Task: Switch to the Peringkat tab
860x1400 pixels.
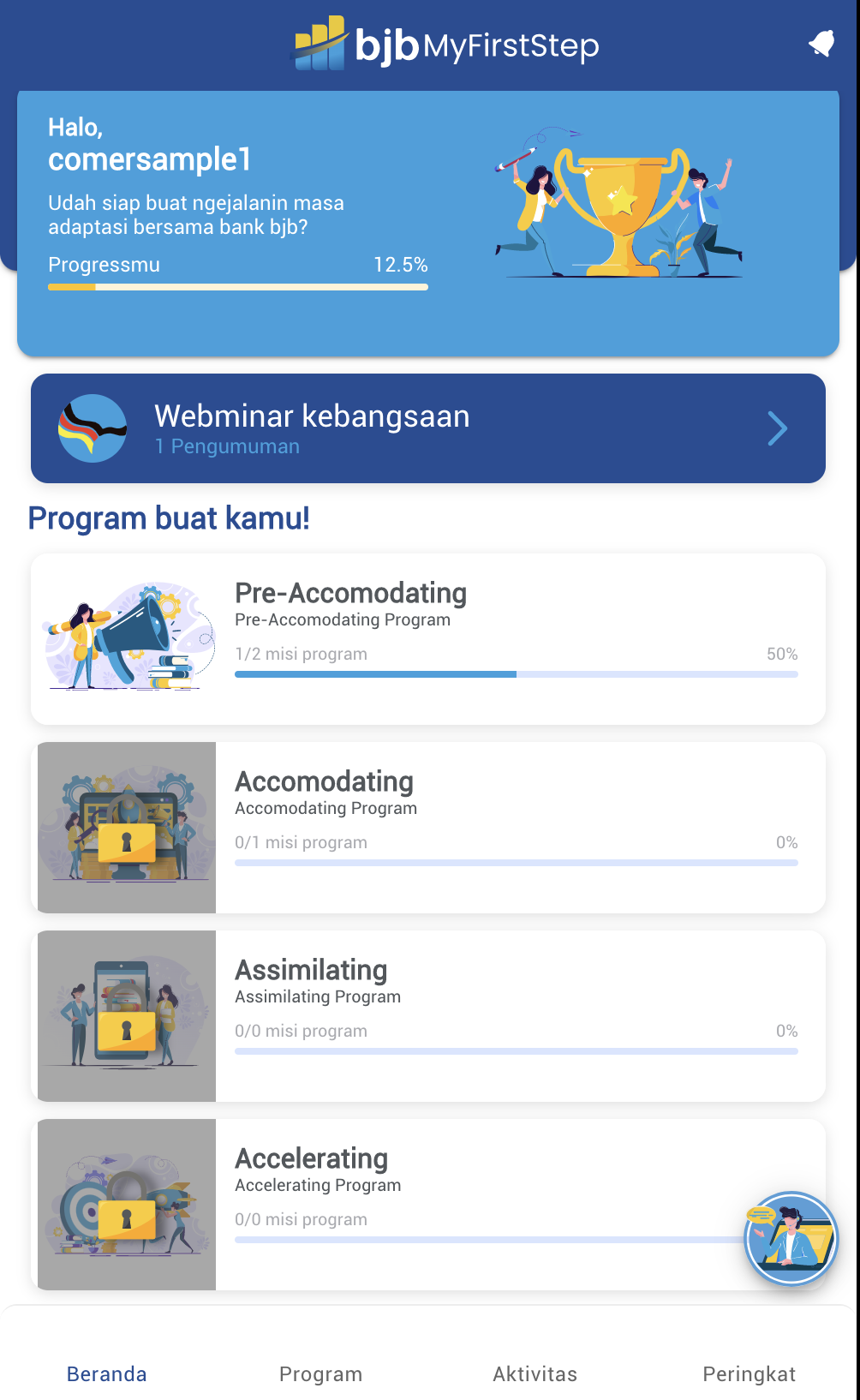Action: click(x=750, y=1373)
